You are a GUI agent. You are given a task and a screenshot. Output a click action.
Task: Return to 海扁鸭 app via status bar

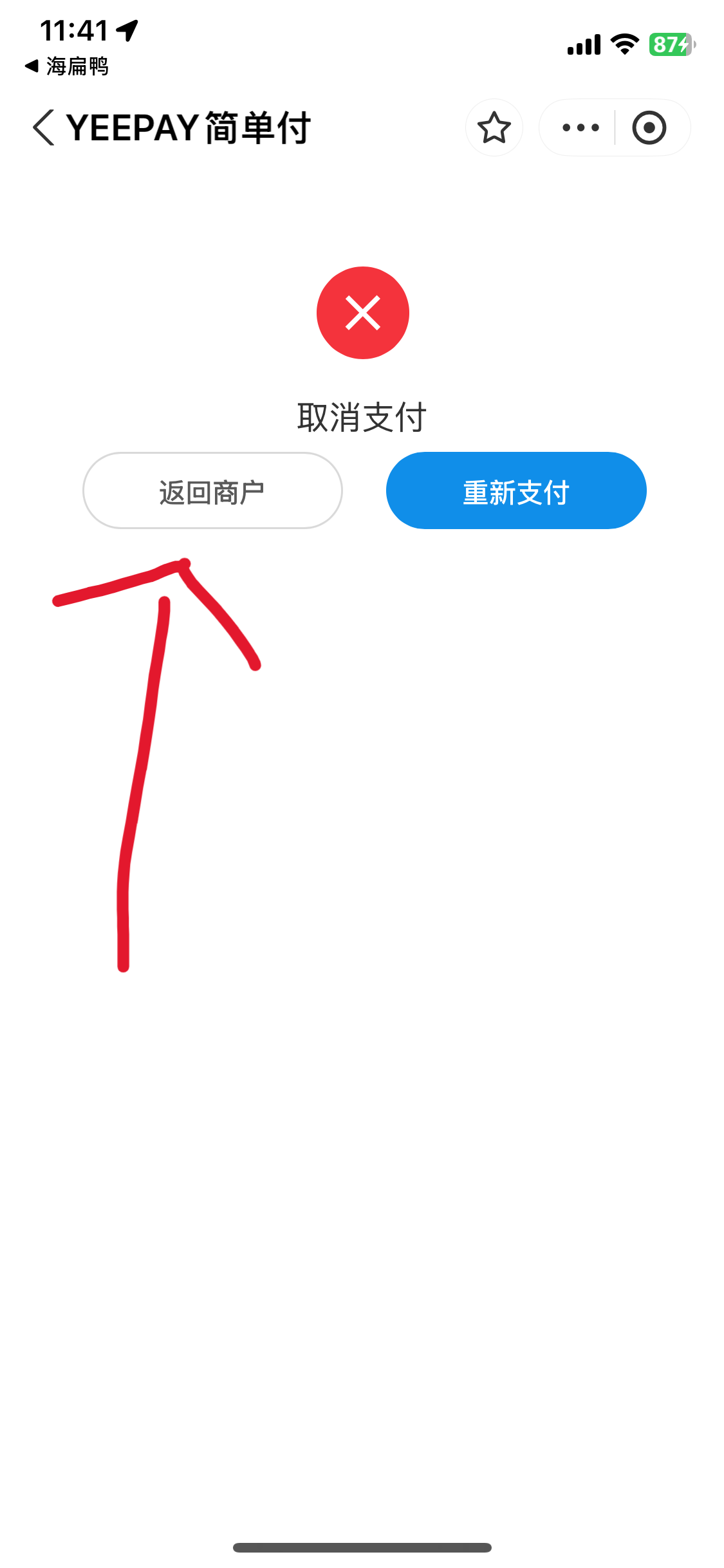click(67, 66)
